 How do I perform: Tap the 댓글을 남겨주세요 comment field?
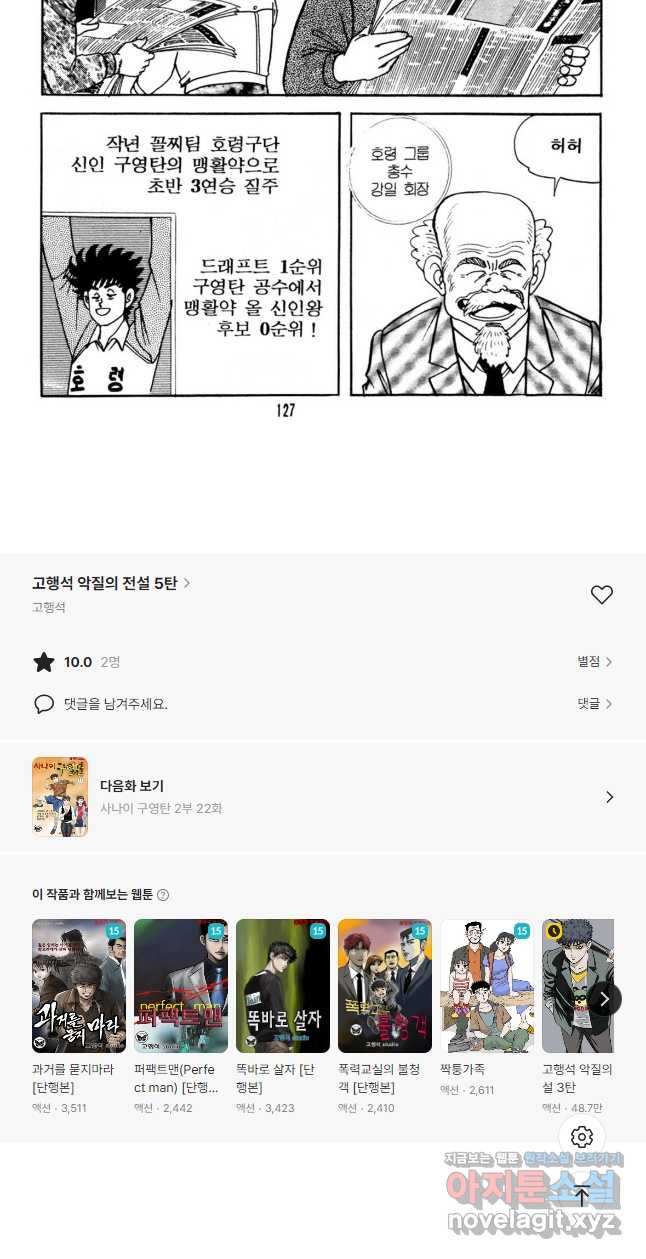(x=115, y=704)
